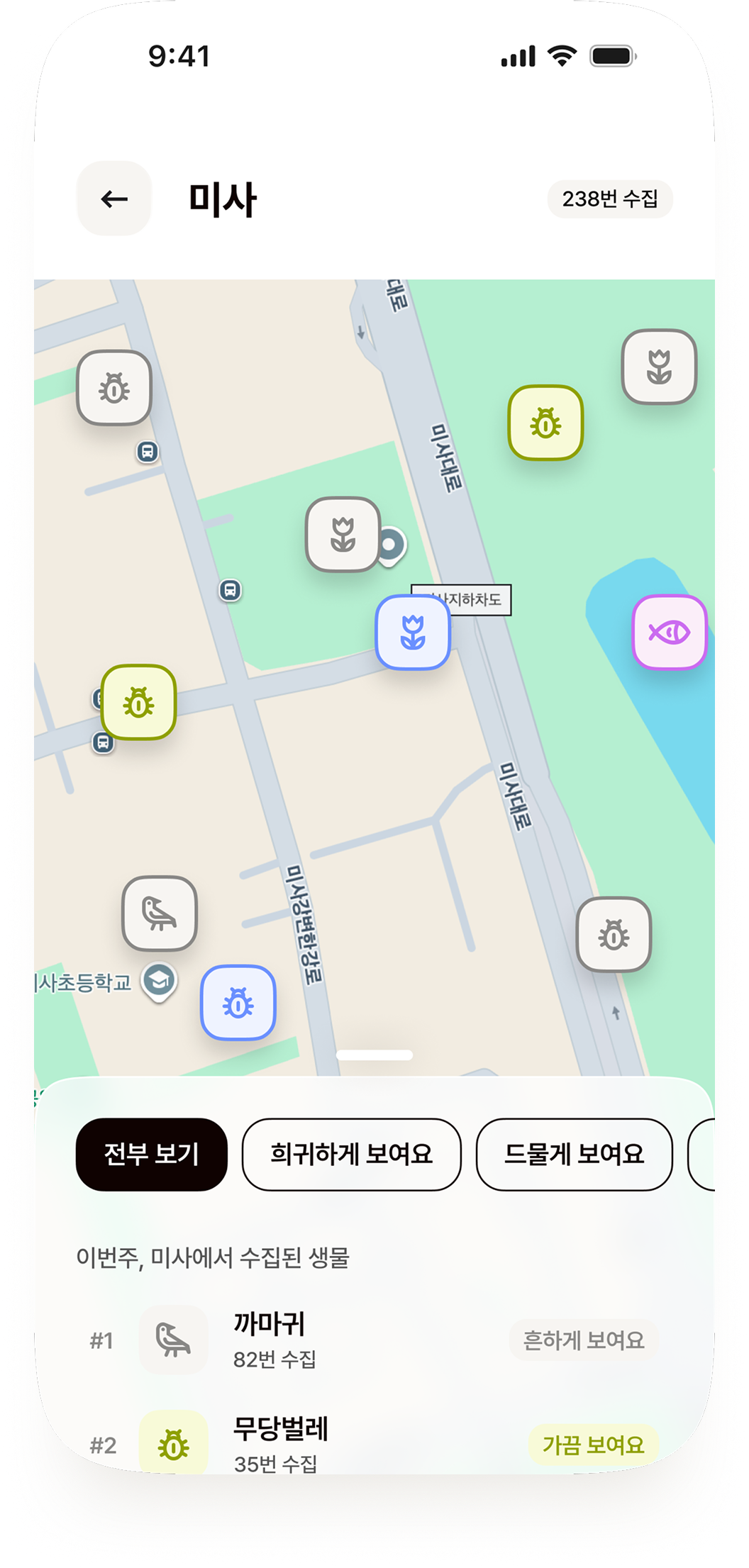Tap the gray tulip marker near 미사대로 label
749x1568 pixels.
pos(343,534)
